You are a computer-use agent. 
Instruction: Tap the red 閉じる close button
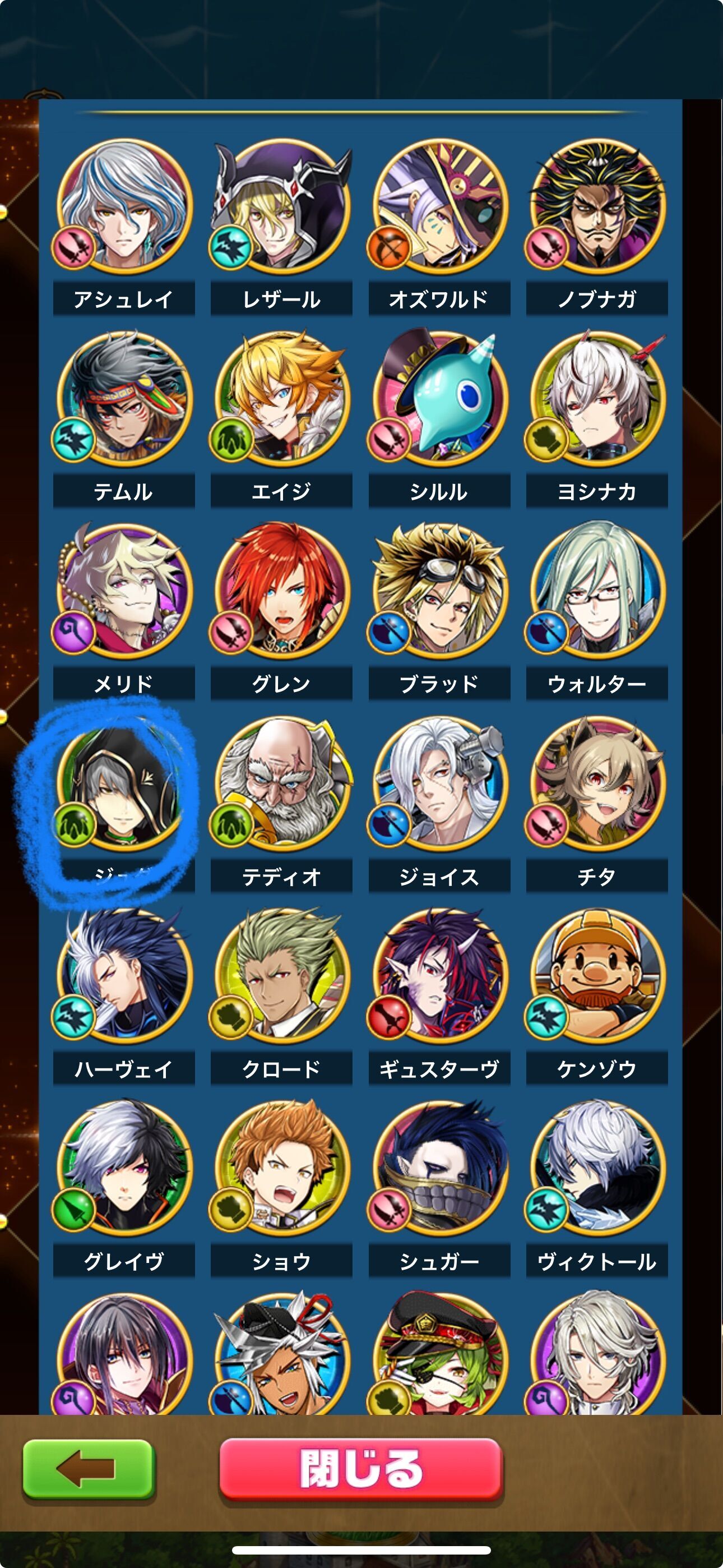click(x=361, y=1469)
